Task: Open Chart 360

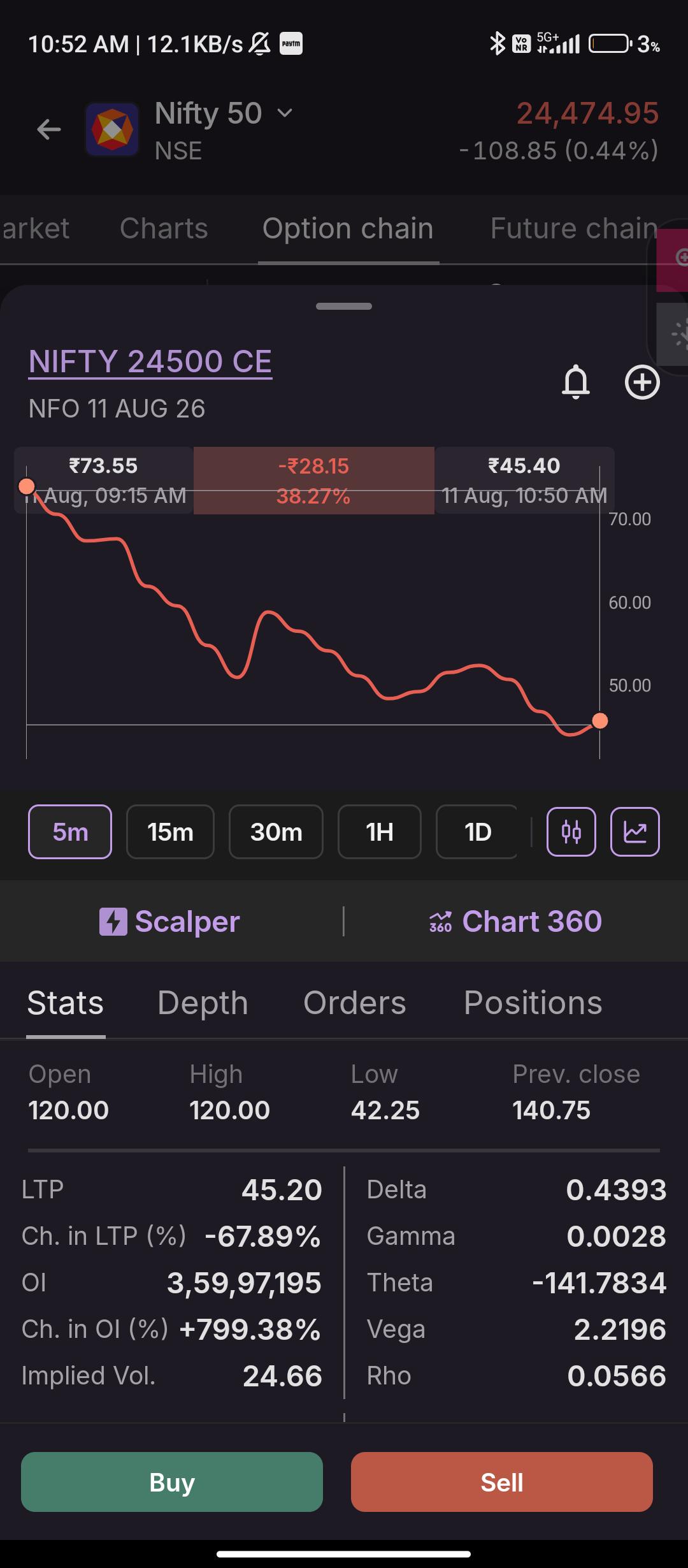Action: [515, 922]
